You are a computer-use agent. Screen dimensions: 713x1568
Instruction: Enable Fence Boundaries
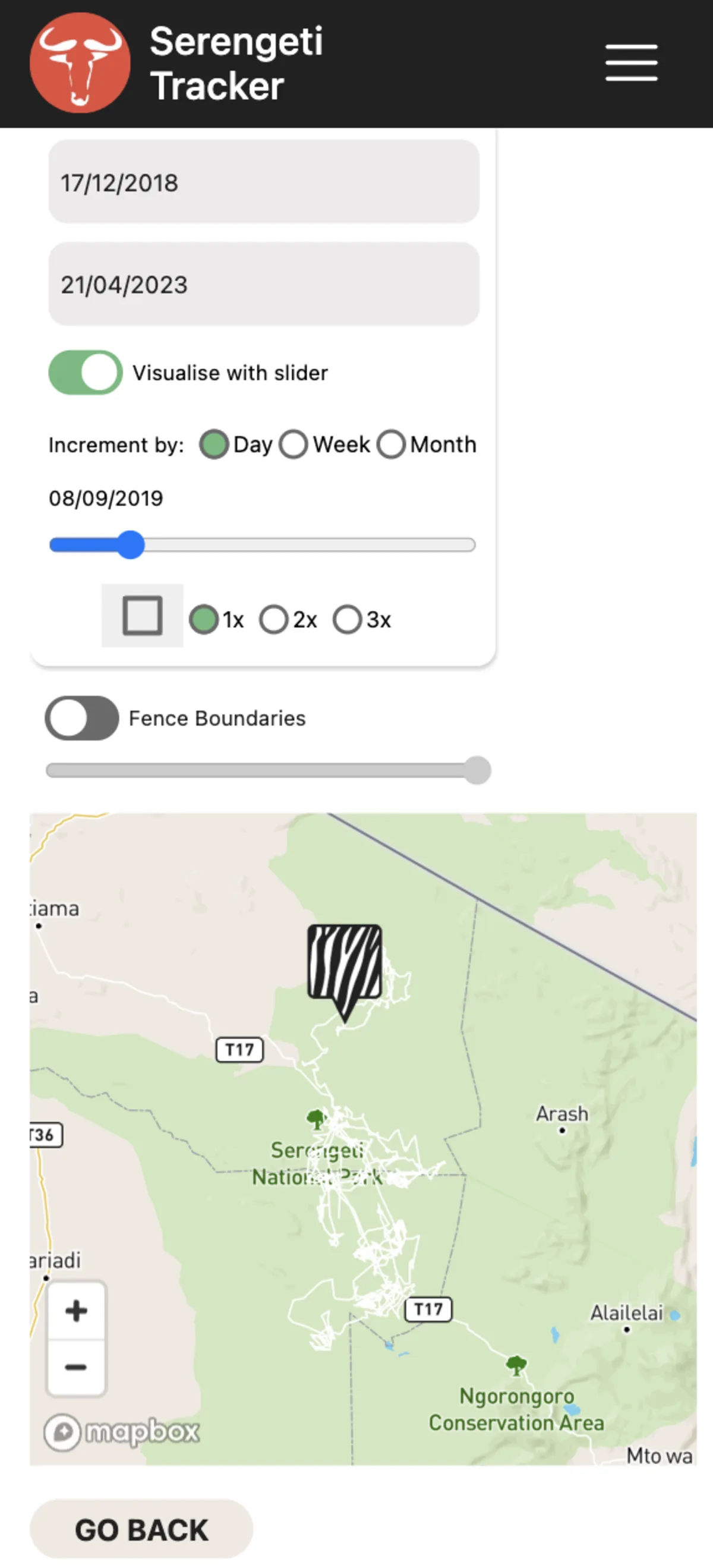[x=82, y=717]
